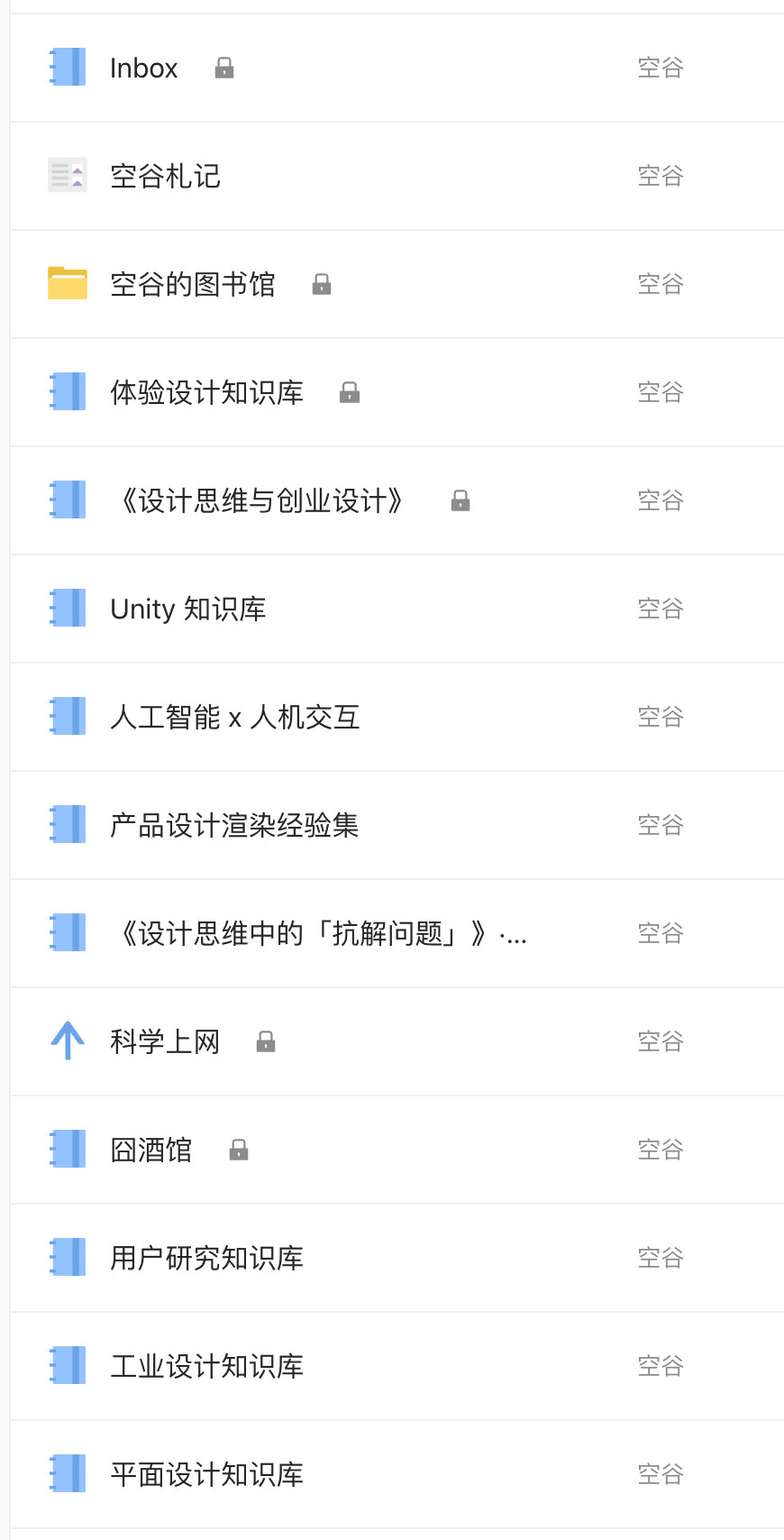
Task: Open 用户研究知识库 notebook
Action: 206,1259
